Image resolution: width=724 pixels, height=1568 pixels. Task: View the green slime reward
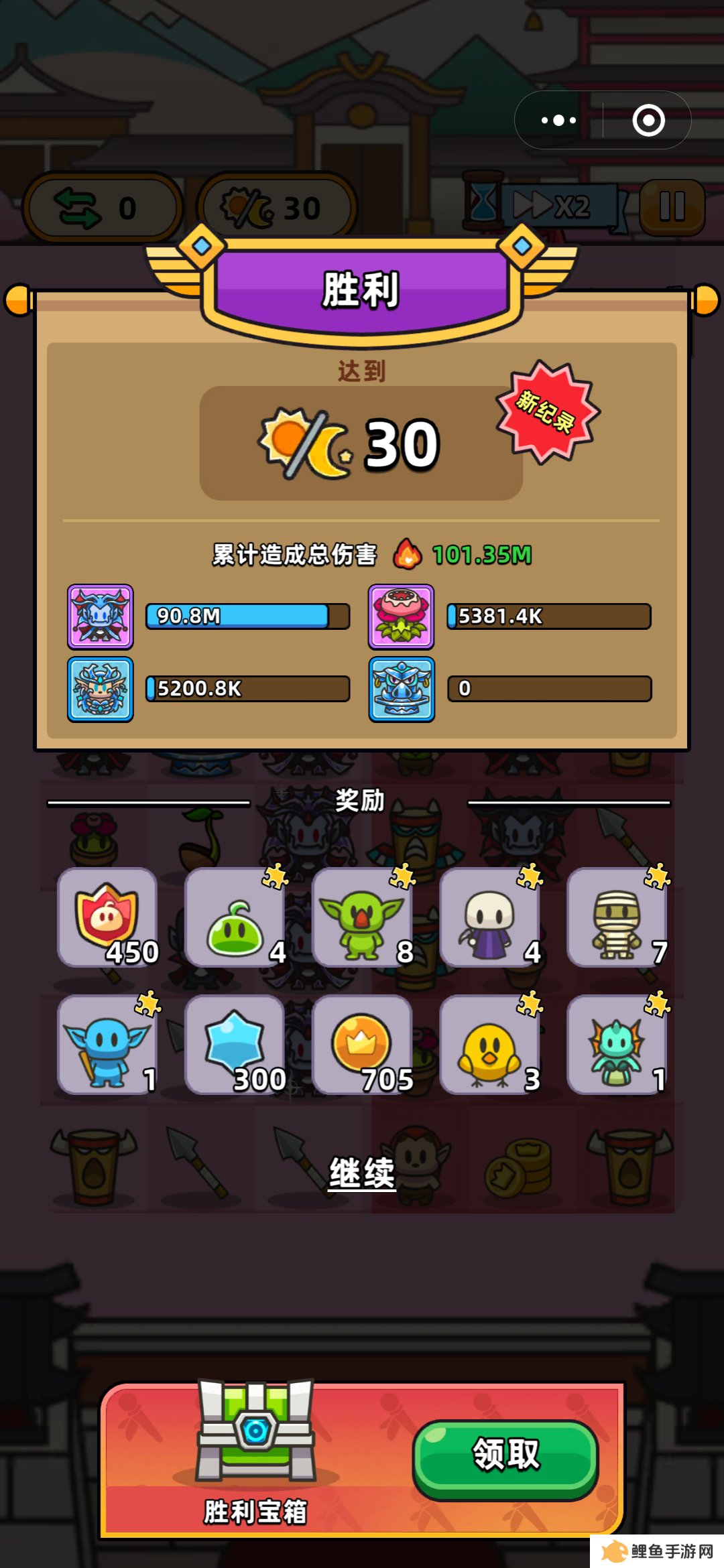point(235,917)
